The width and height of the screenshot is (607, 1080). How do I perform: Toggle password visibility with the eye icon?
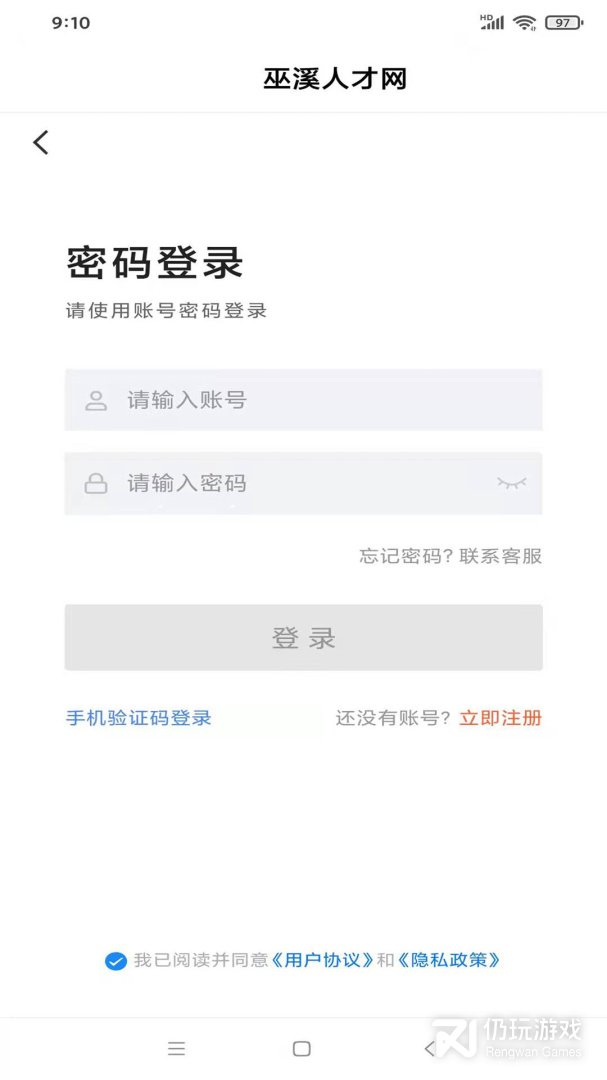tap(512, 483)
